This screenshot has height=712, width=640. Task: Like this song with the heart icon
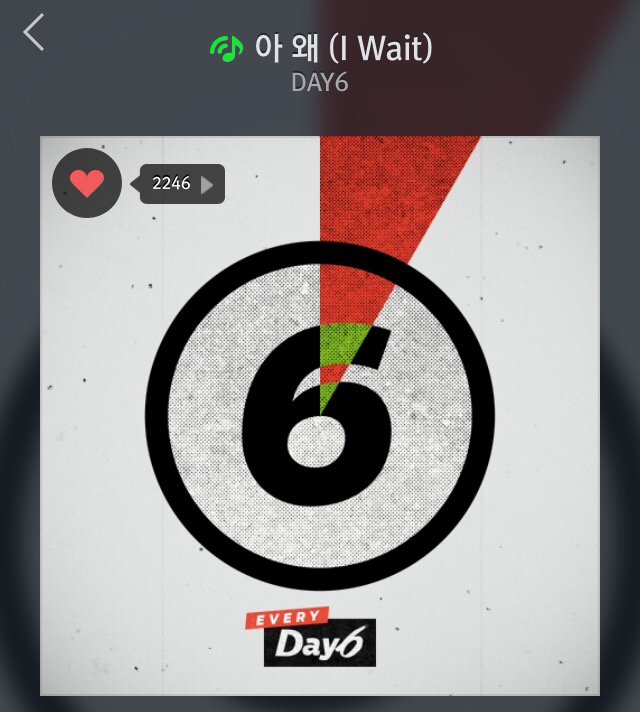[x=87, y=183]
